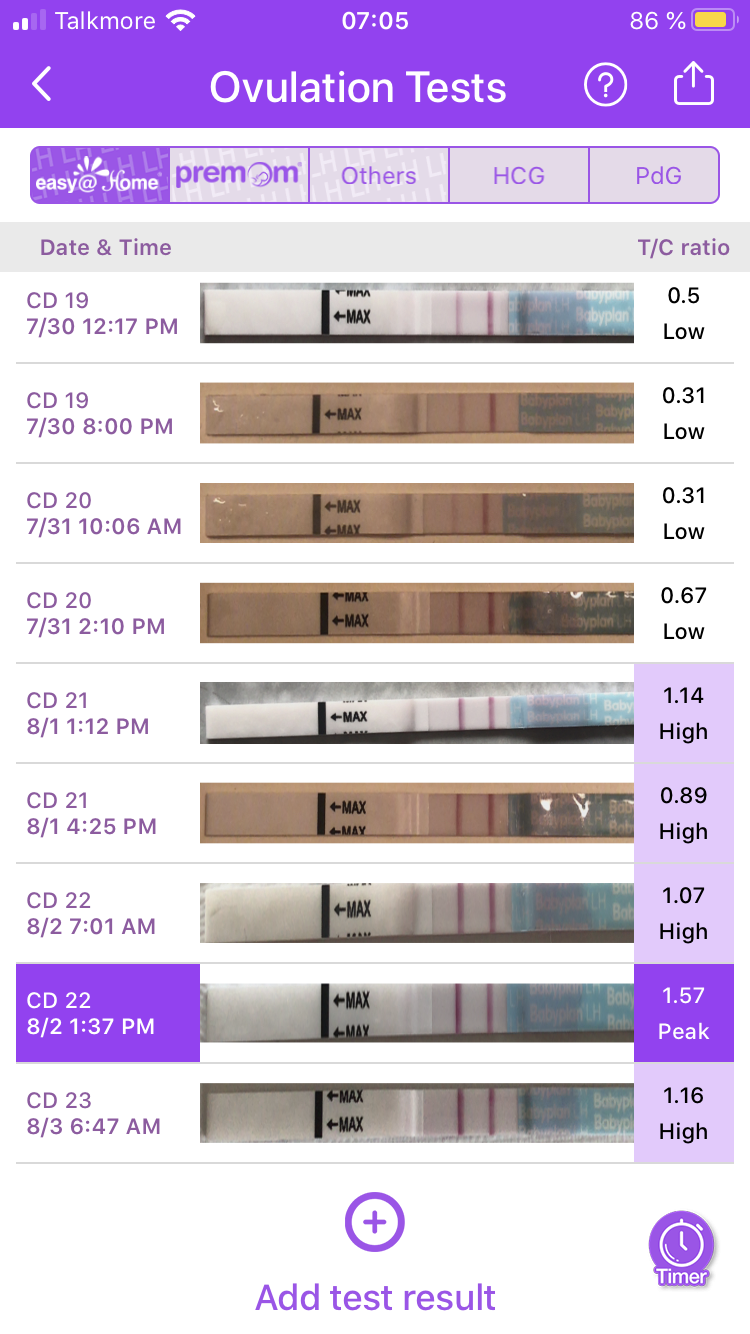Viewport: 750px width, 1334px height.
Task: View the 7/31 2:10 PM test result
Action: (375, 613)
